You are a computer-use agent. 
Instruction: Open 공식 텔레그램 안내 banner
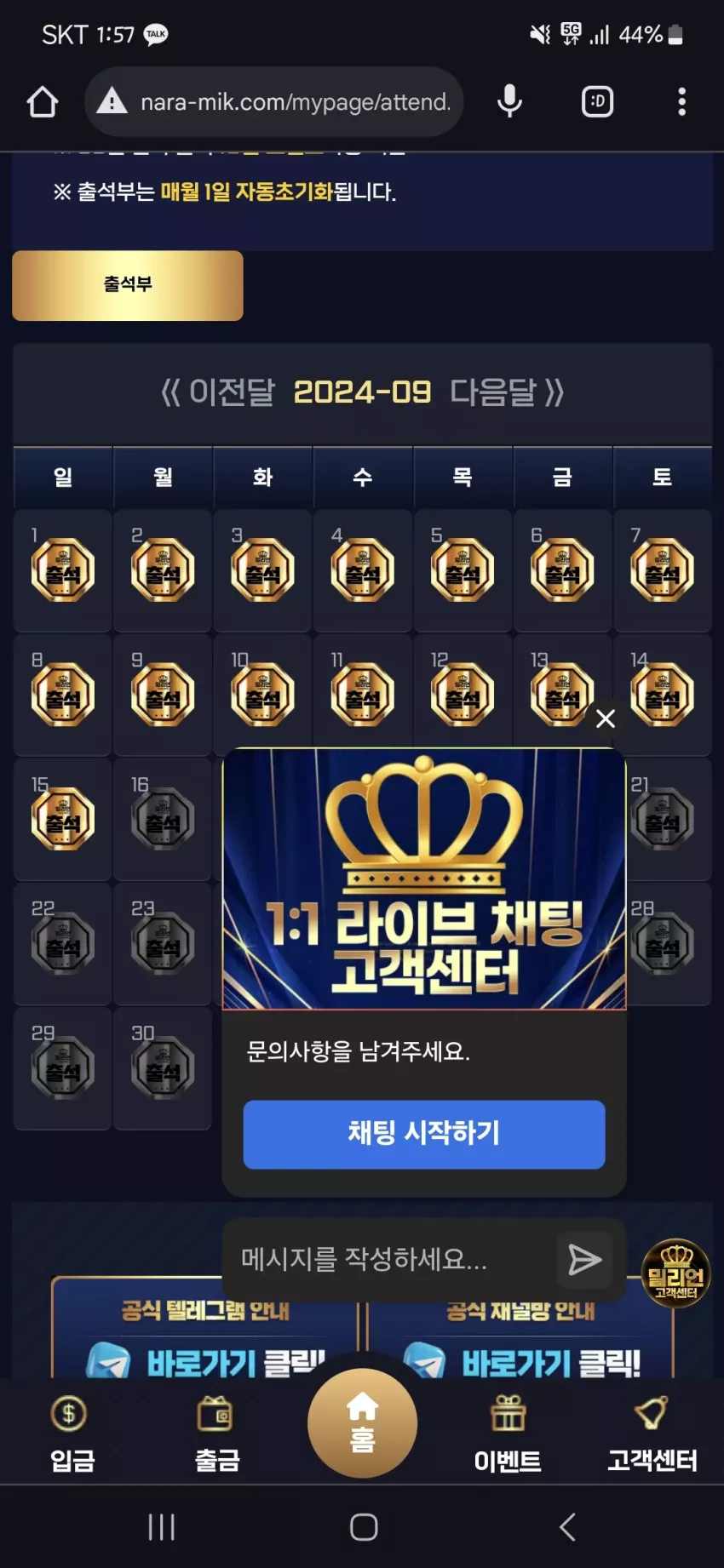205,1327
